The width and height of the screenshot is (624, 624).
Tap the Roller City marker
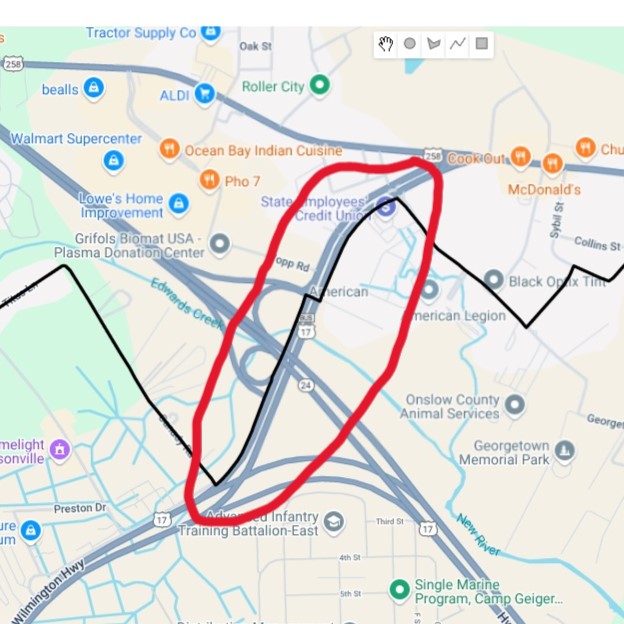[x=320, y=86]
